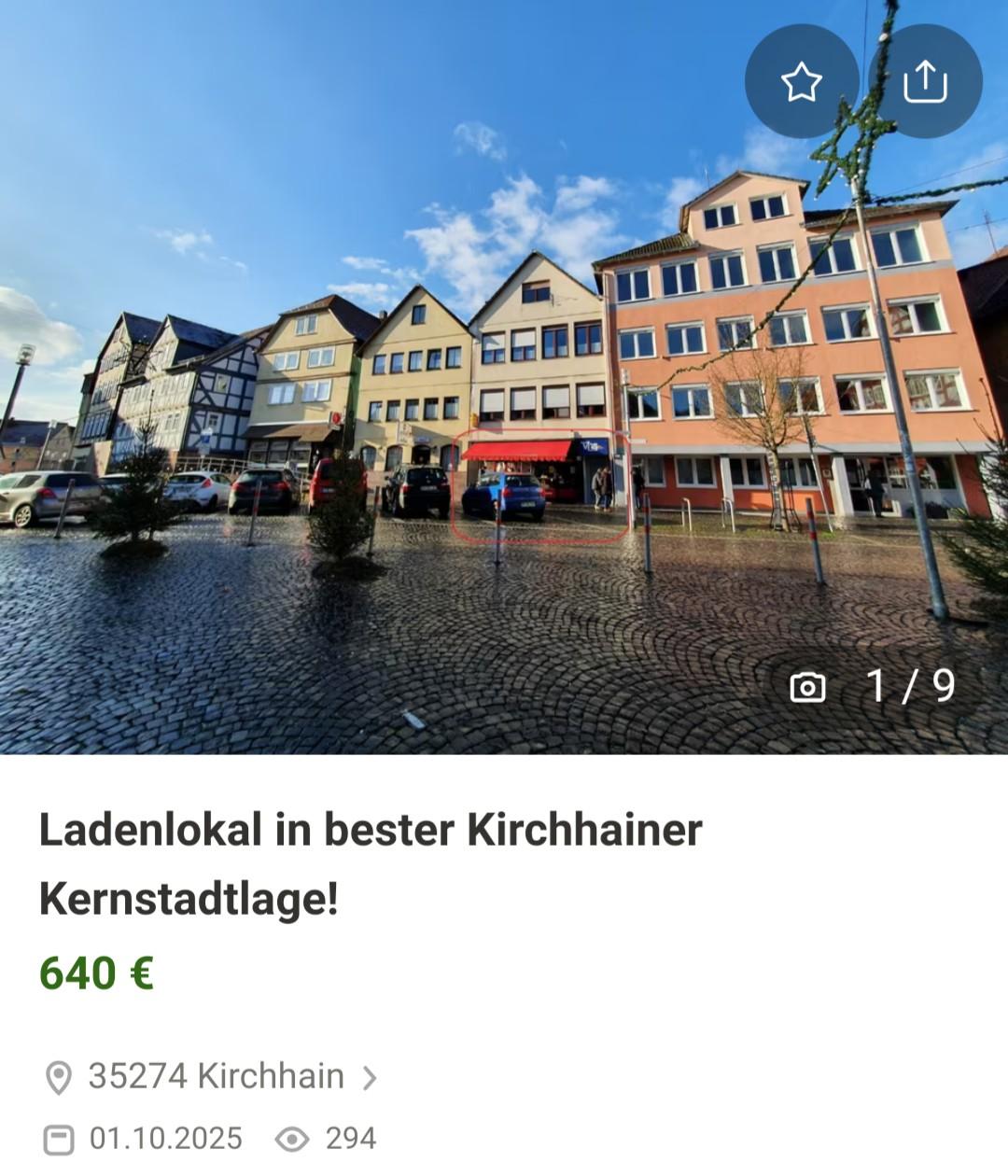
Task: Save this listing with the star icon
Action: click(801, 82)
